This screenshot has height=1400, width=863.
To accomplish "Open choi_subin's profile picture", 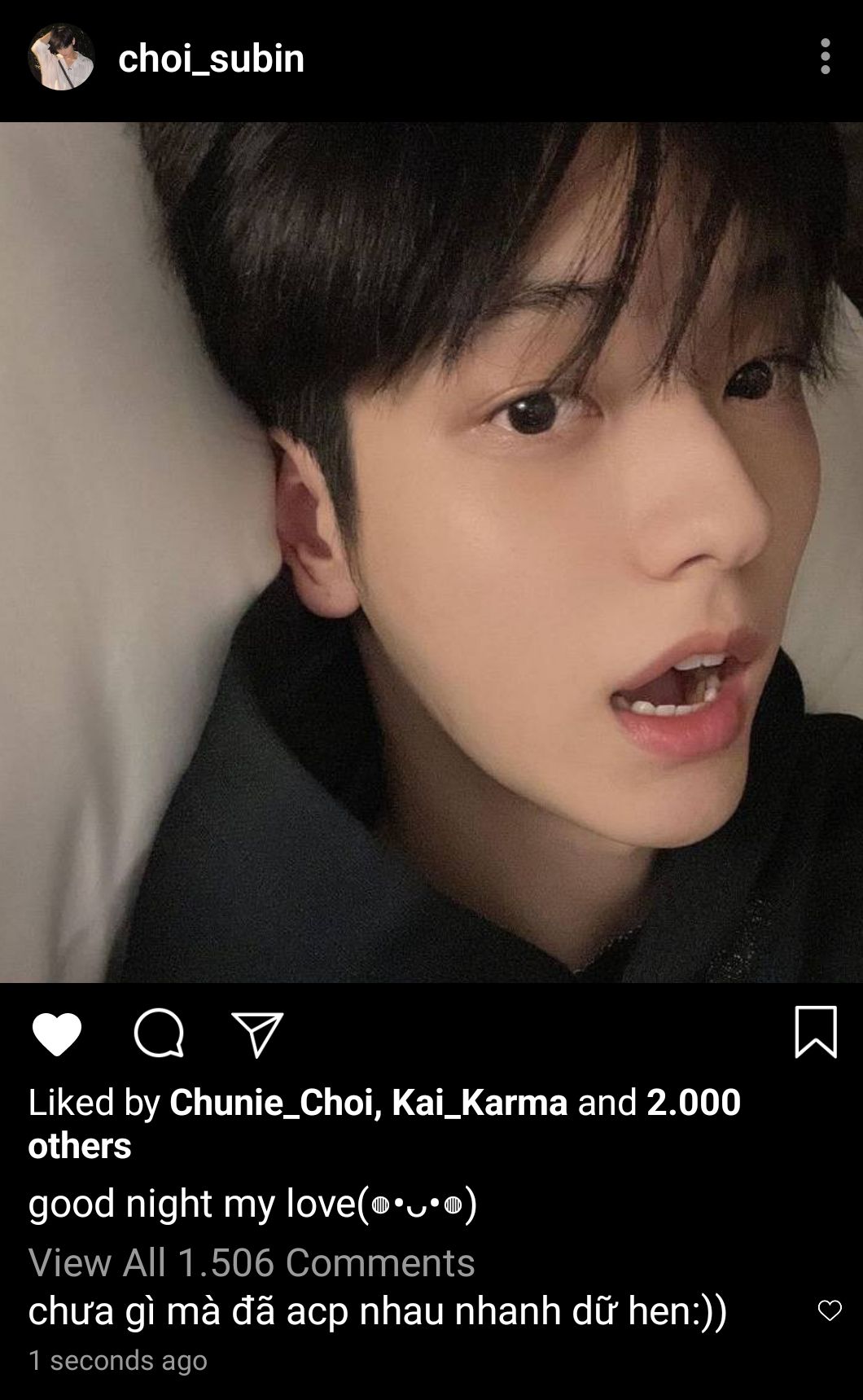I will [61, 57].
